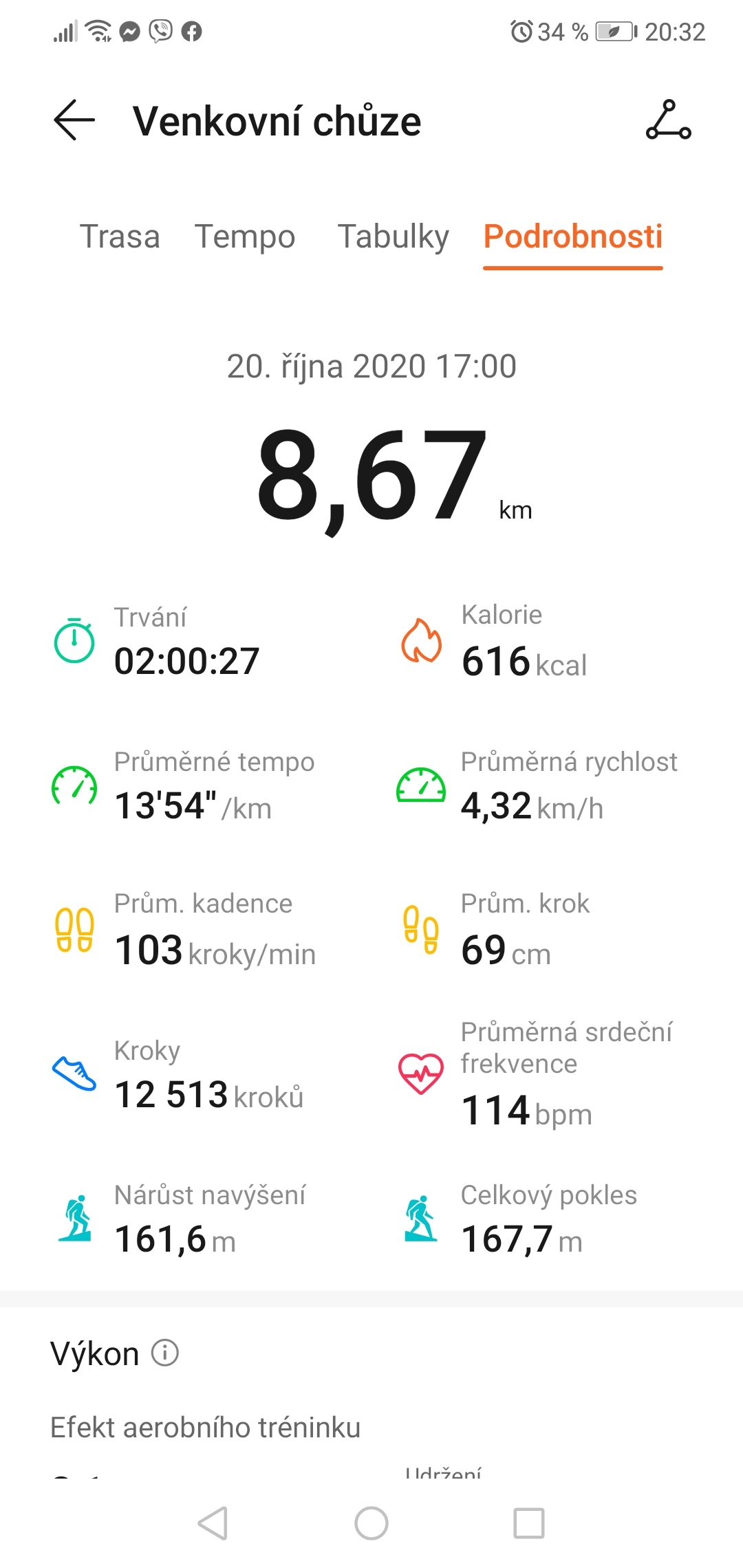Select the Podrobnosti tab

(x=573, y=237)
